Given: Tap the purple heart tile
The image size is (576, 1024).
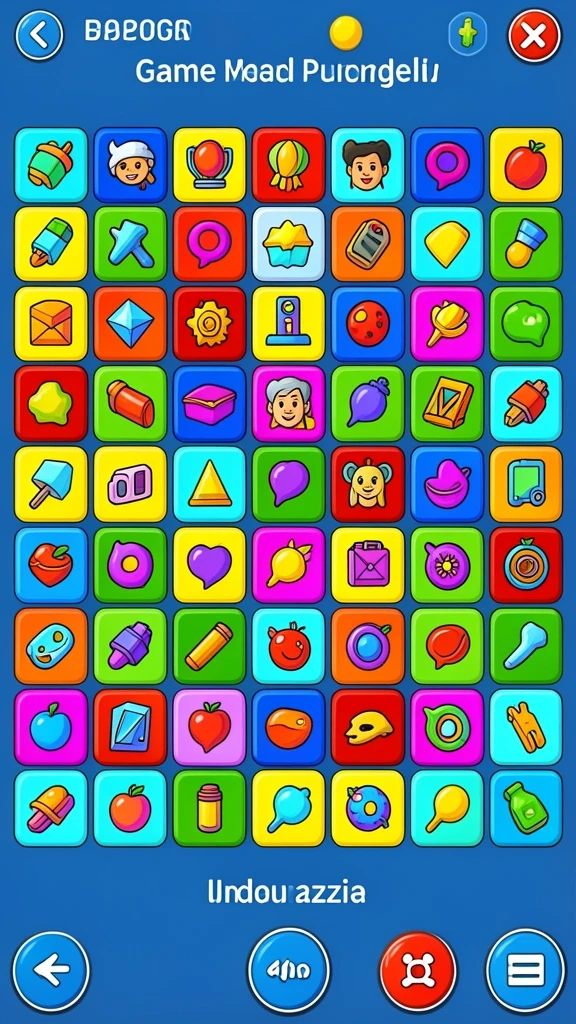Looking at the screenshot, I should click(210, 564).
